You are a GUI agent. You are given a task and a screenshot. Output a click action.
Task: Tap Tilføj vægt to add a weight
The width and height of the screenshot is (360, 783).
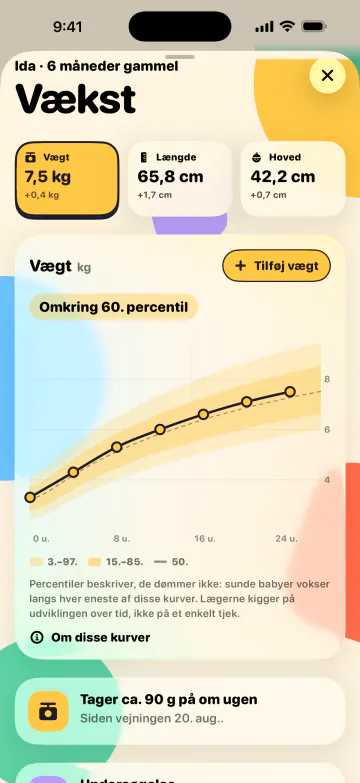click(277, 266)
